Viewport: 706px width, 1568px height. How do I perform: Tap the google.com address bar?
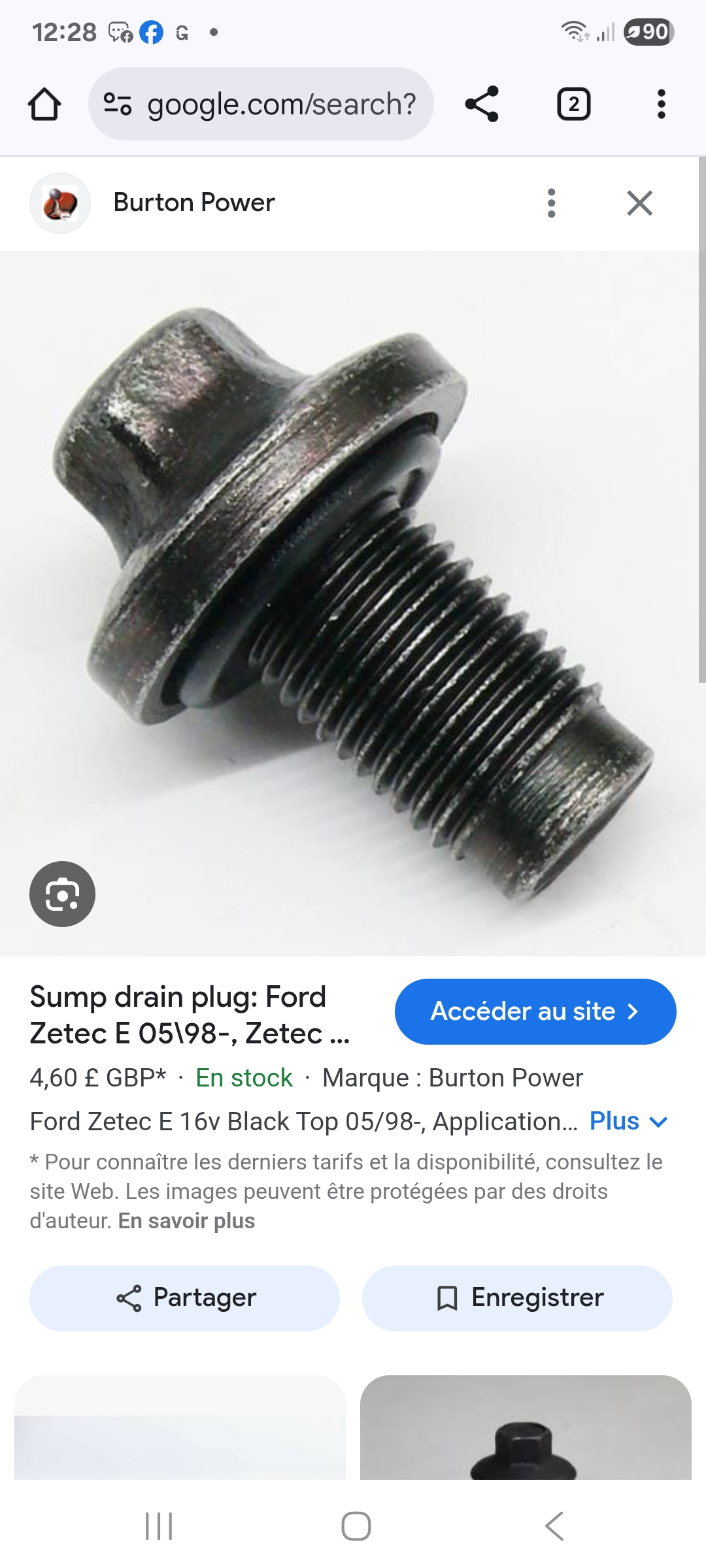[261, 105]
